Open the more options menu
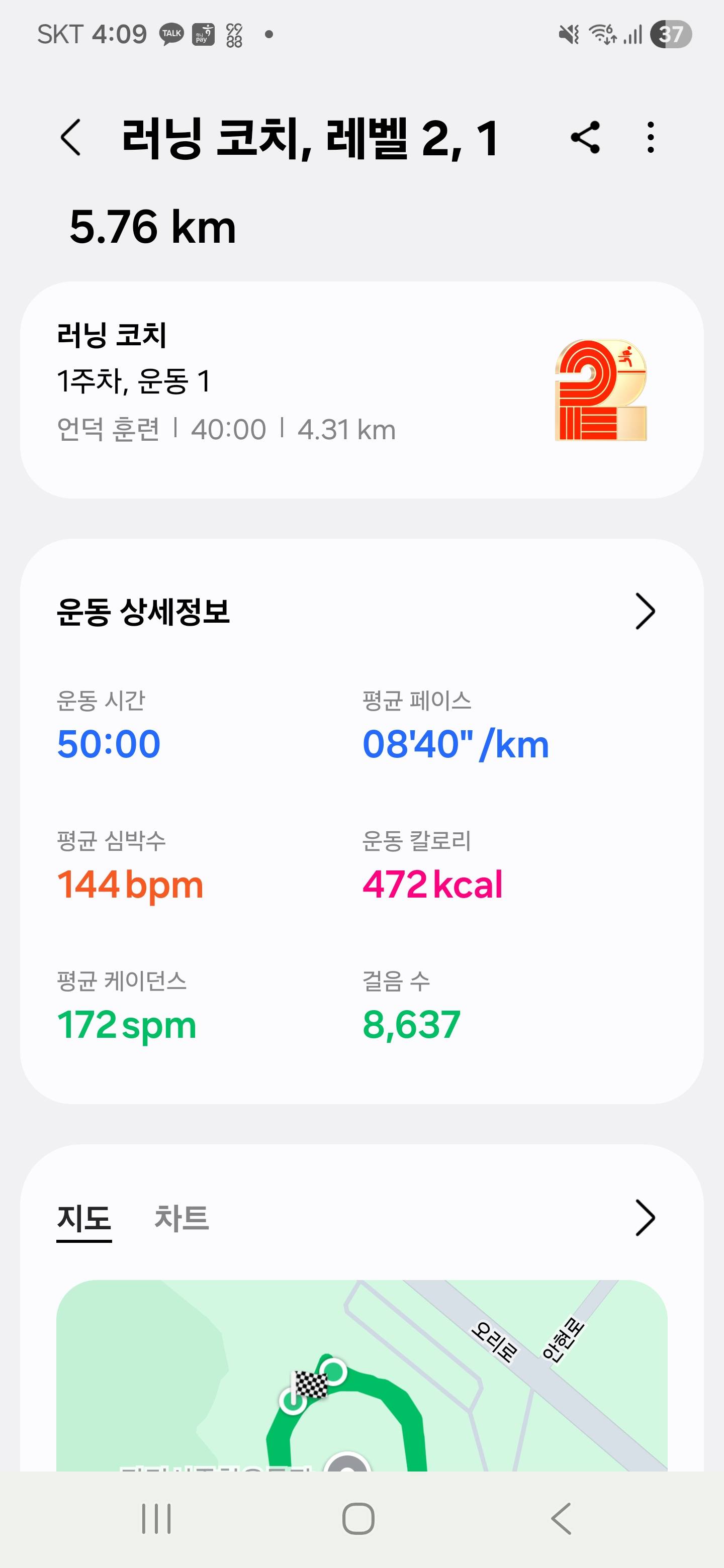724x1568 pixels. [650, 139]
